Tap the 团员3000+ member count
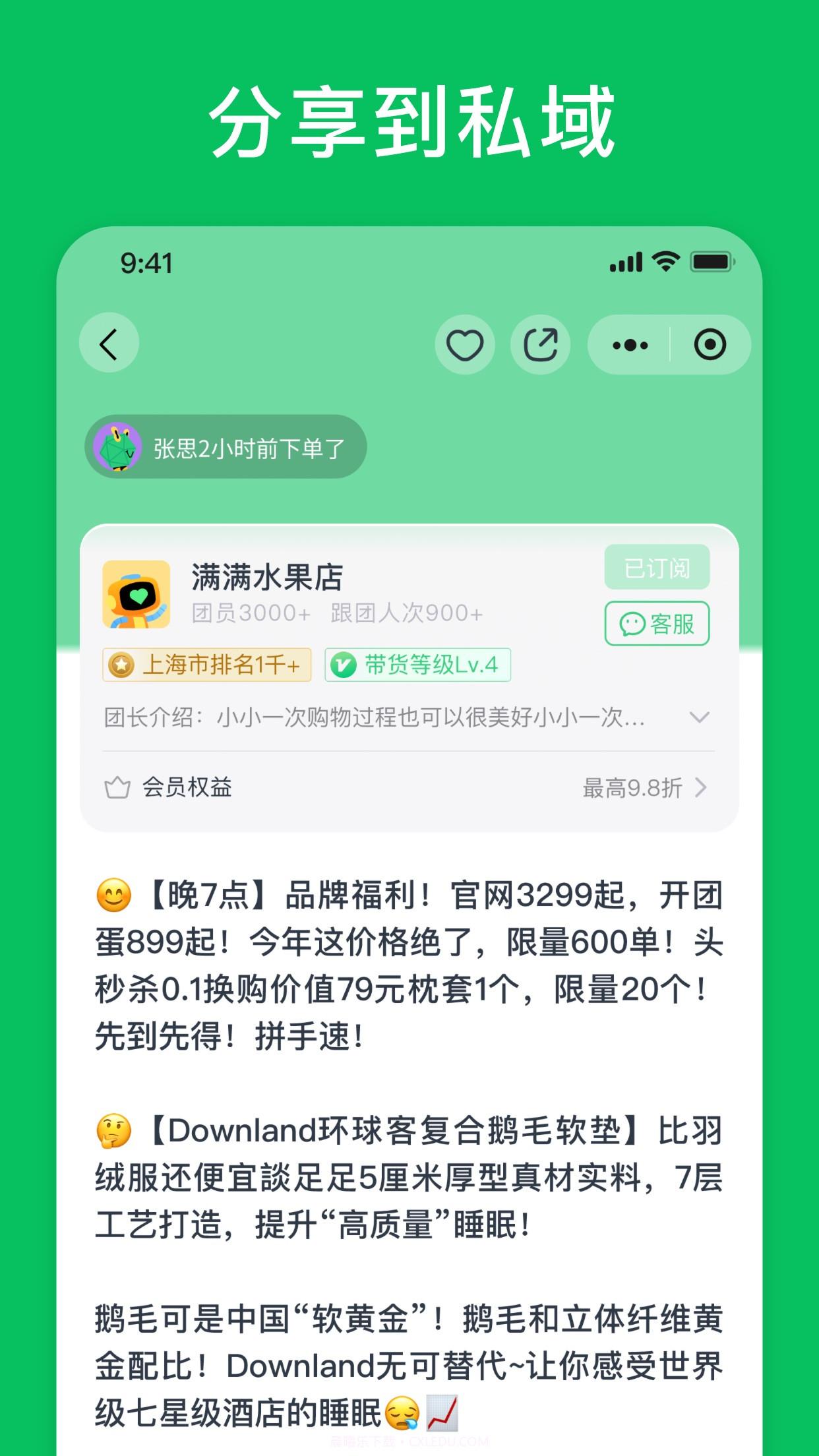 pos(251,612)
